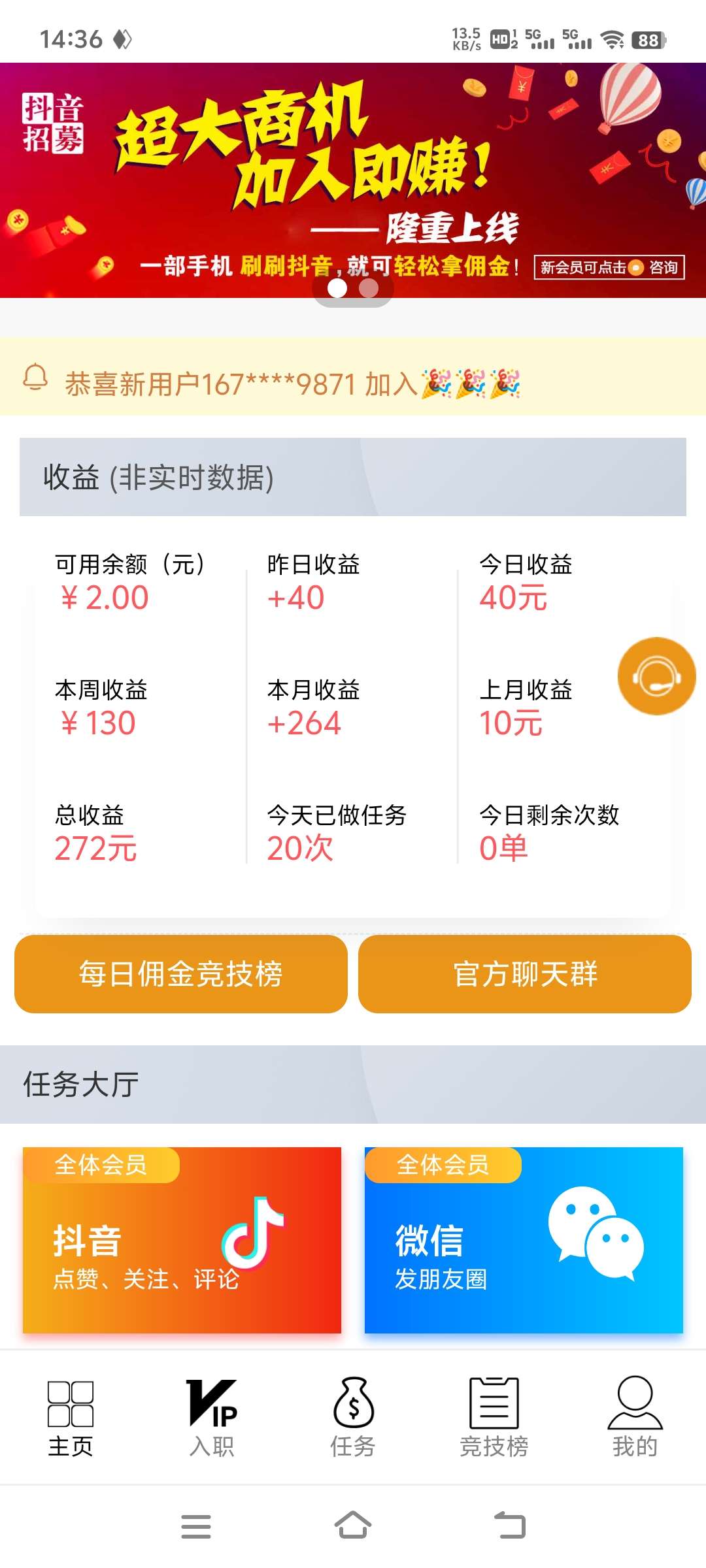Open the 微信 发朋友圈 task card
The width and height of the screenshot is (706, 1568).
tap(524, 1240)
